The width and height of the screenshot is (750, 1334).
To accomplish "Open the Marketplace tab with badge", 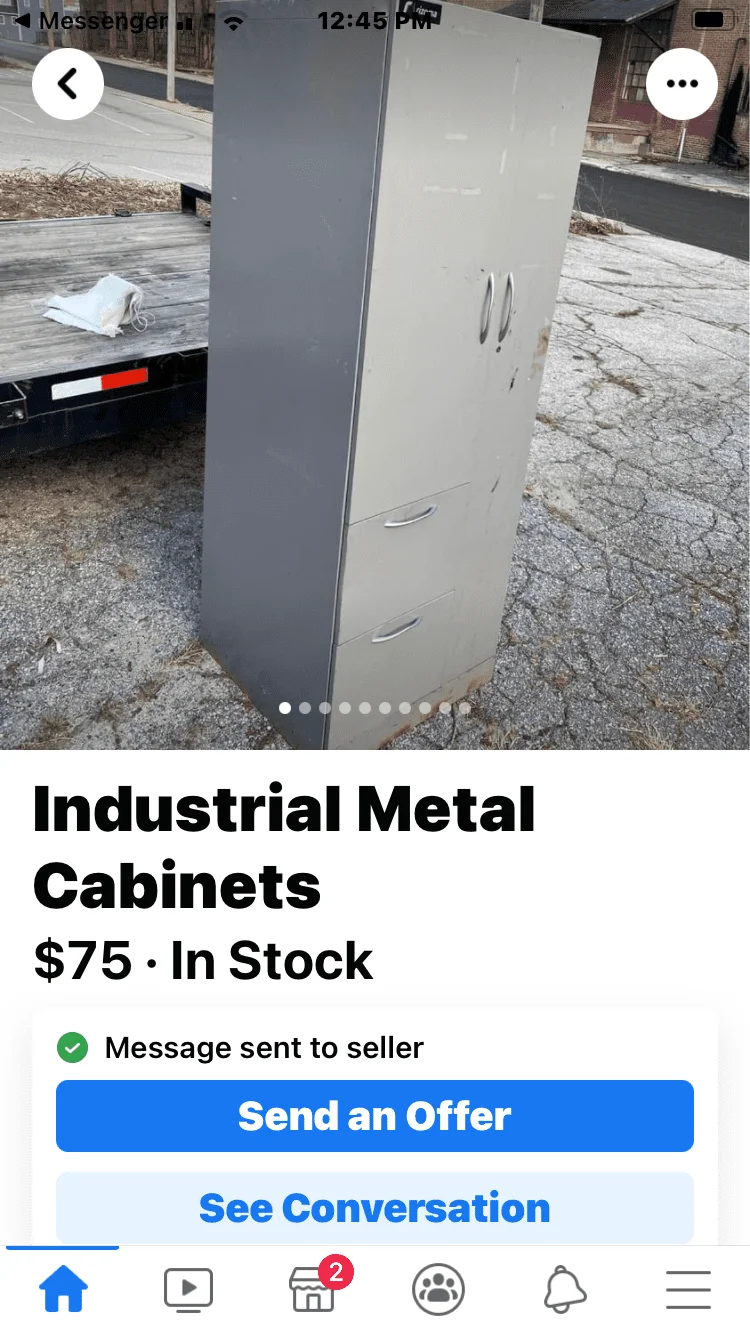I will [313, 1290].
